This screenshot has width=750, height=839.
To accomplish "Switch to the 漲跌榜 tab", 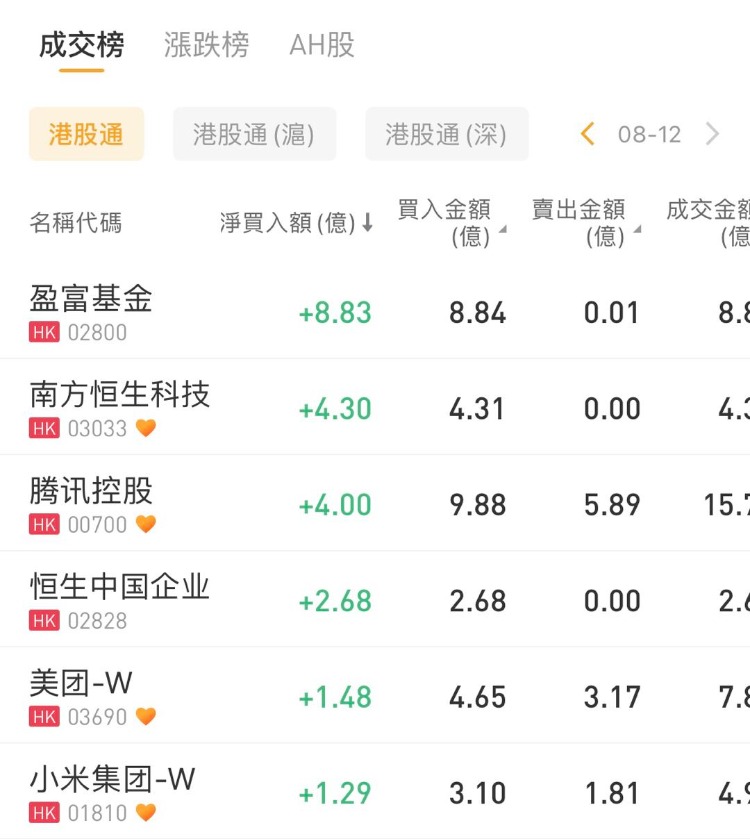I will point(206,45).
